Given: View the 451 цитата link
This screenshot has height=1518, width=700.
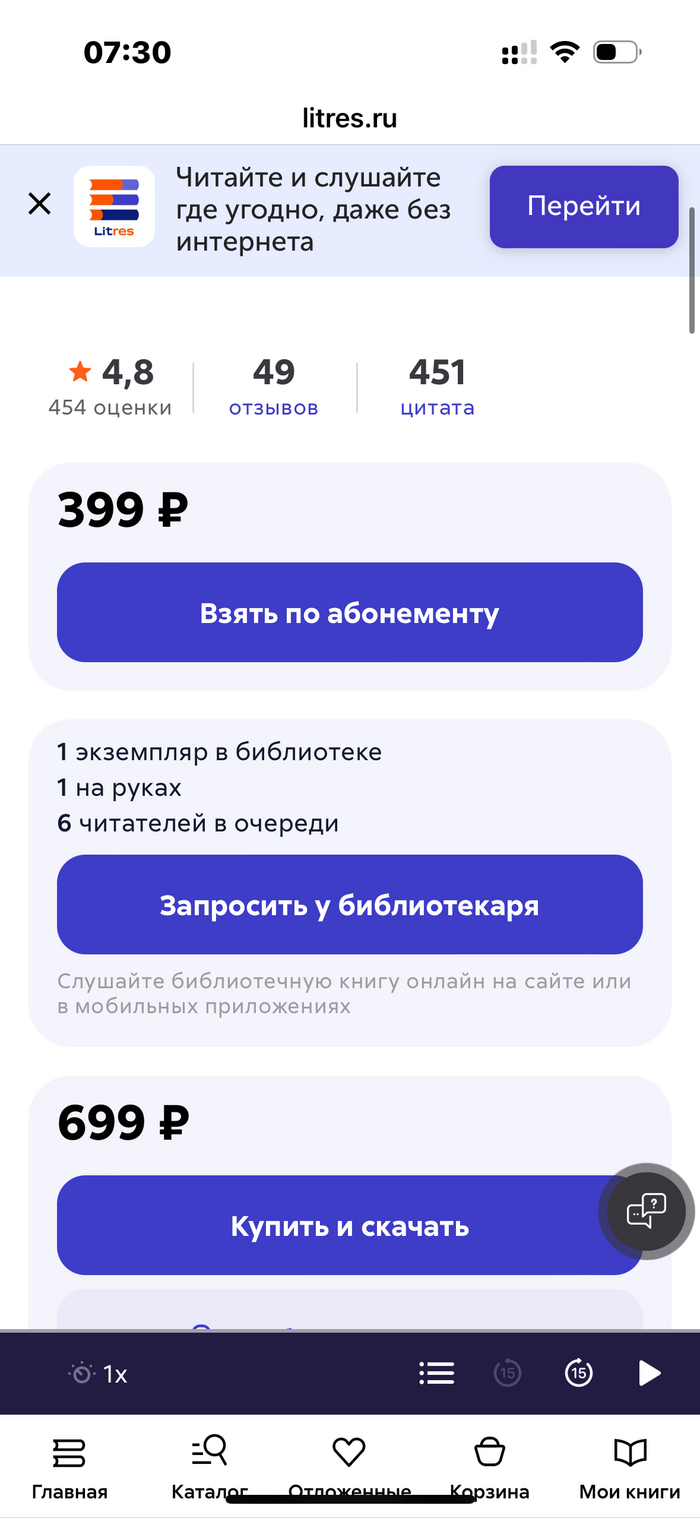Looking at the screenshot, I should 437,388.
